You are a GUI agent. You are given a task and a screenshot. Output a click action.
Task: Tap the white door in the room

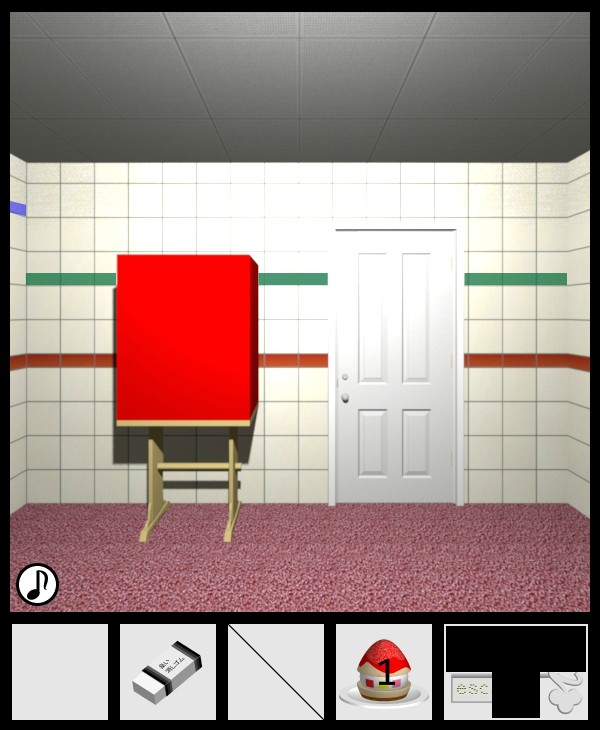[396, 366]
